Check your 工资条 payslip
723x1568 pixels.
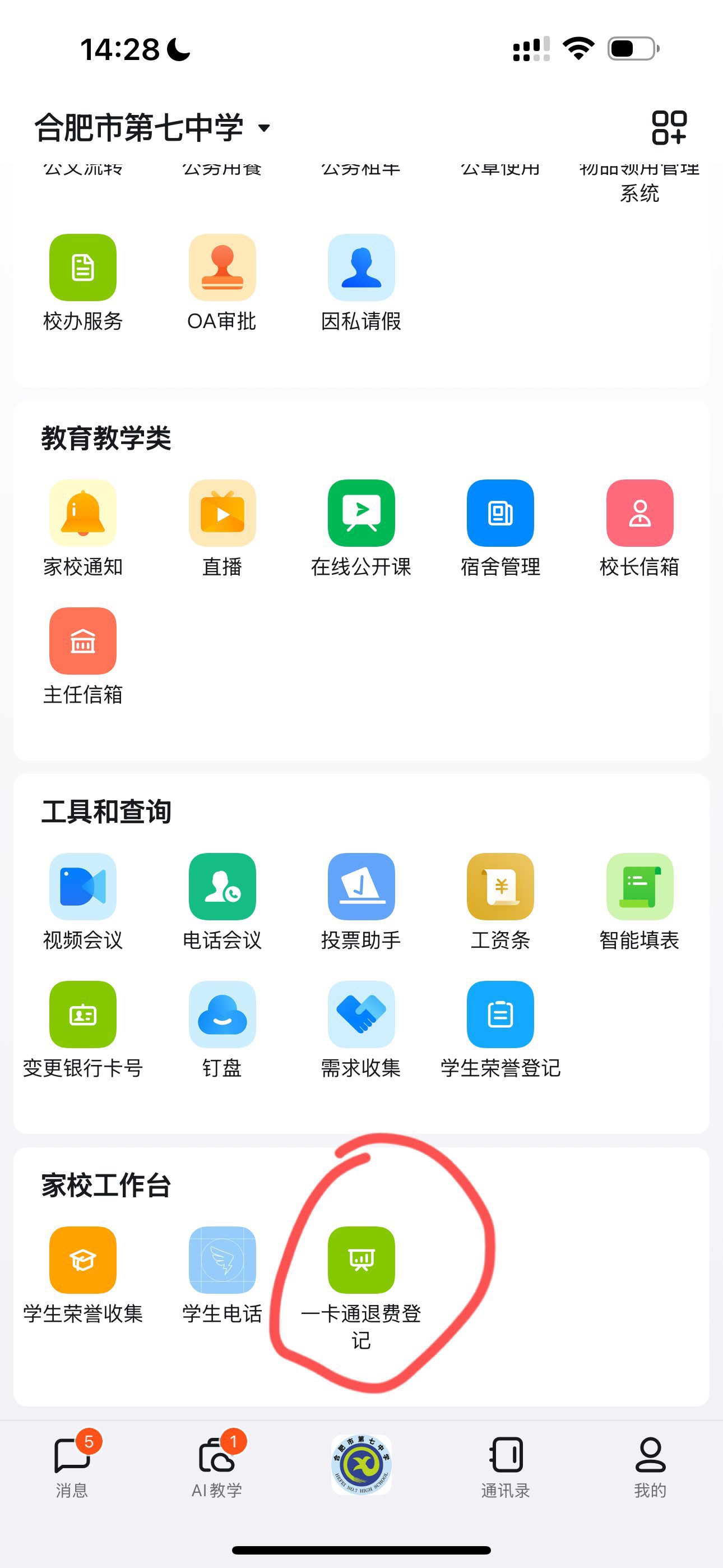(500, 886)
